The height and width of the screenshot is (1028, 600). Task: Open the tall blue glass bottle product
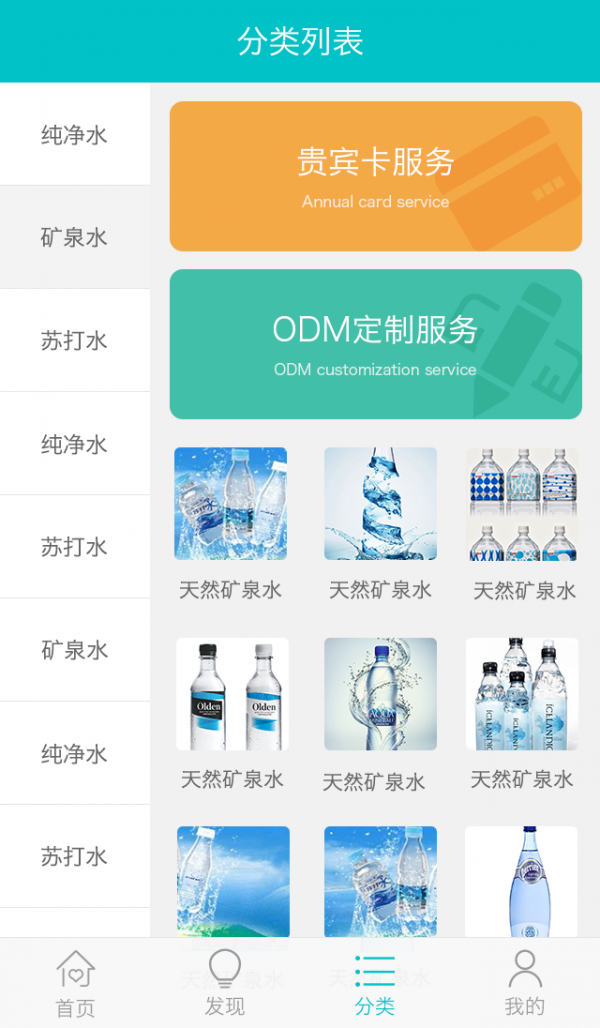521,882
